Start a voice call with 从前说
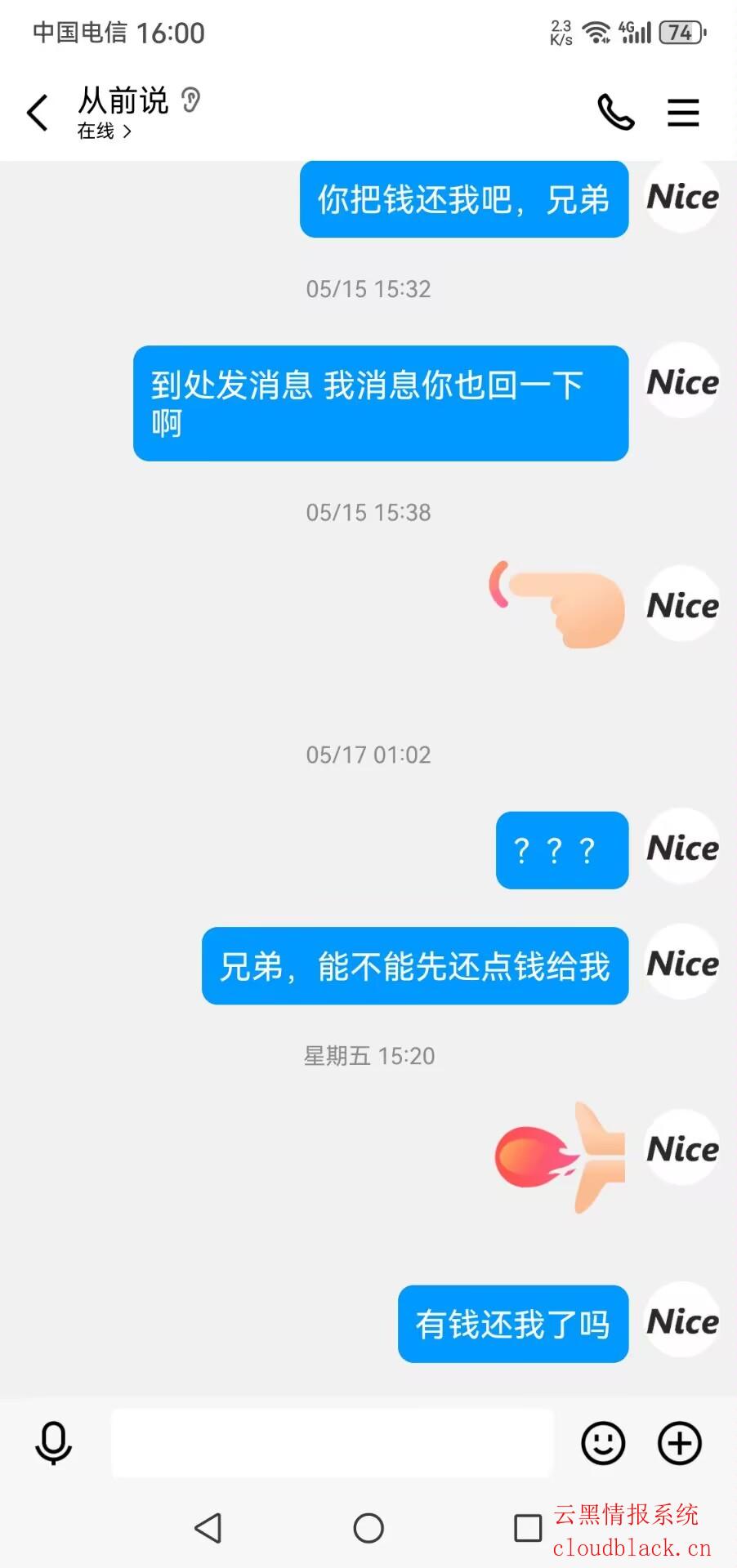The image size is (737, 1568). (x=615, y=113)
